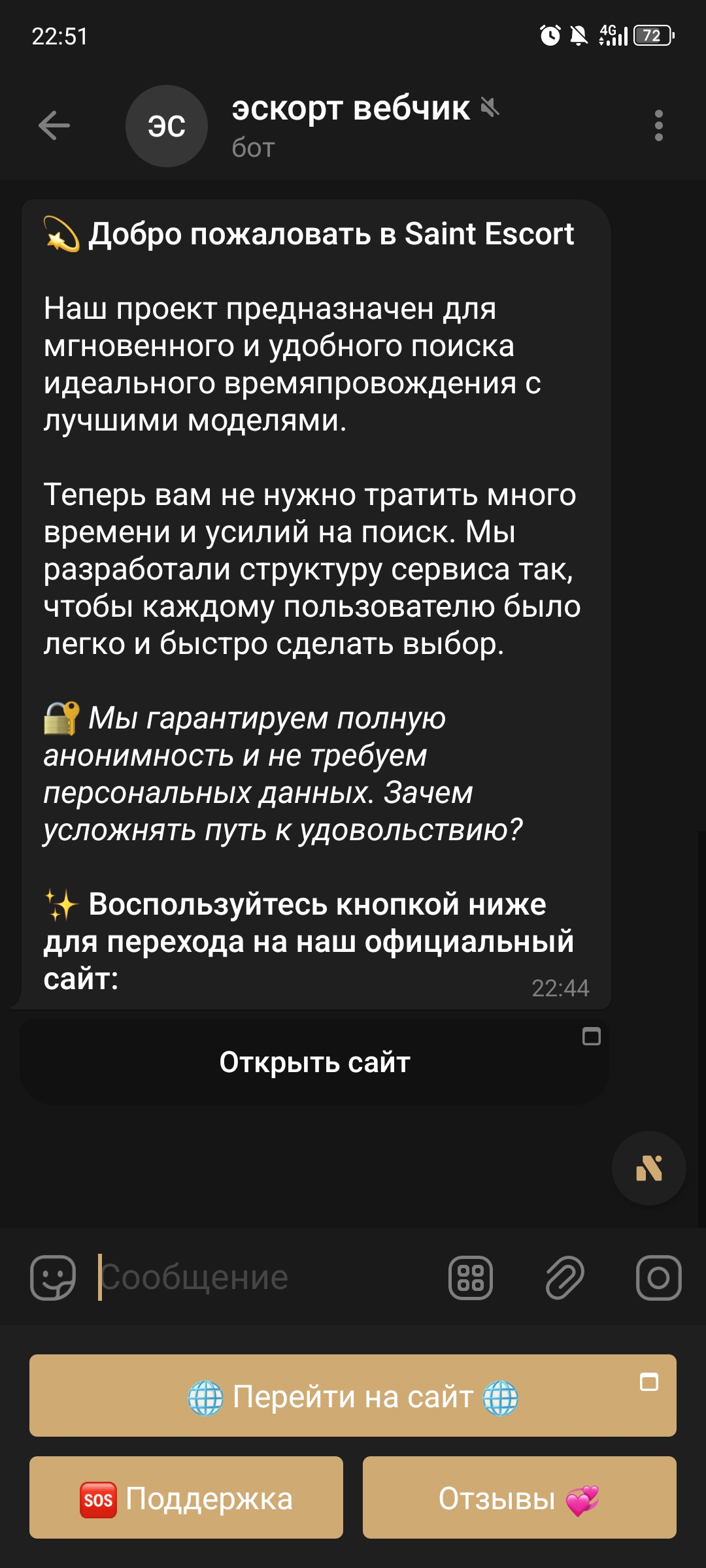Image resolution: width=706 pixels, height=1568 pixels.
Task: Tap the floating round shortcut button
Action: (649, 1168)
